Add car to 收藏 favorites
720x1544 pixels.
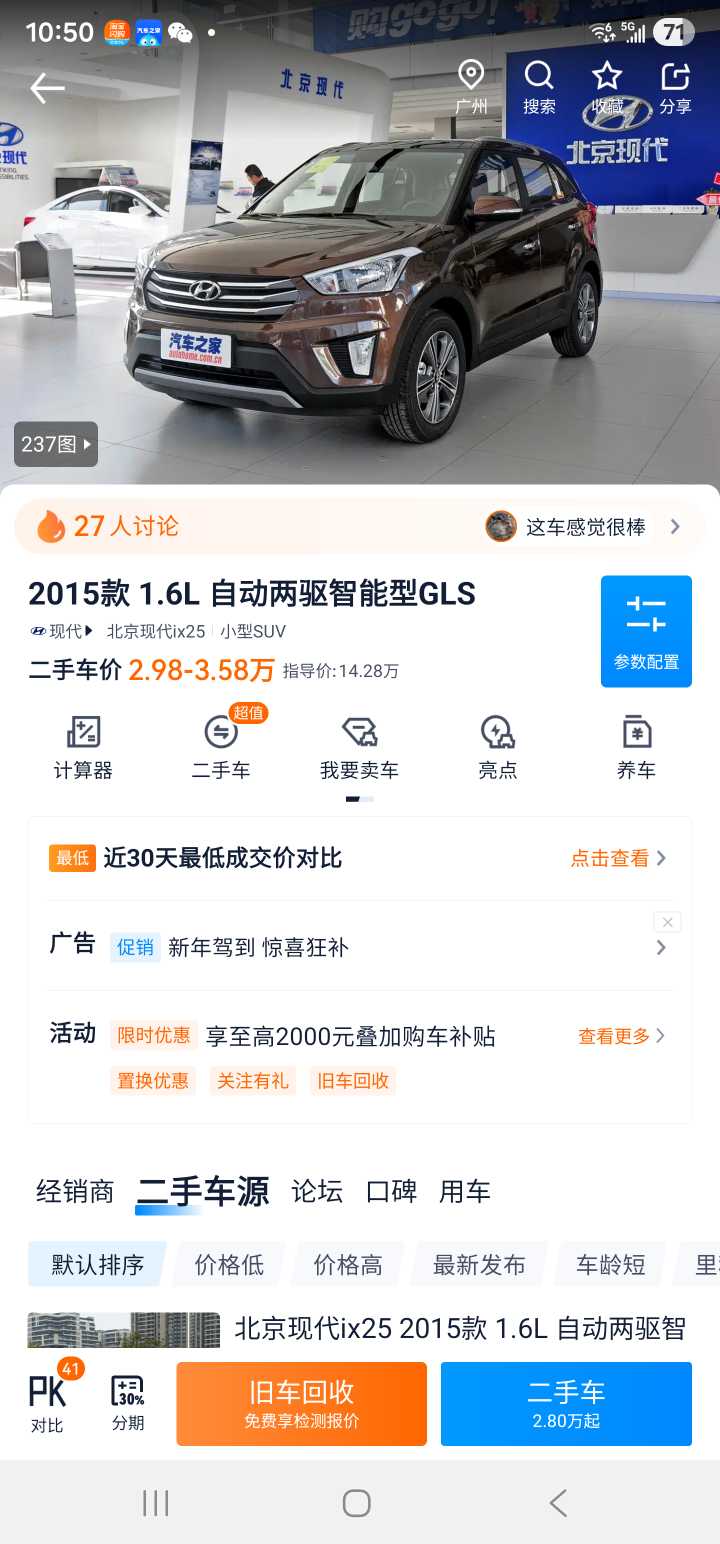[607, 88]
